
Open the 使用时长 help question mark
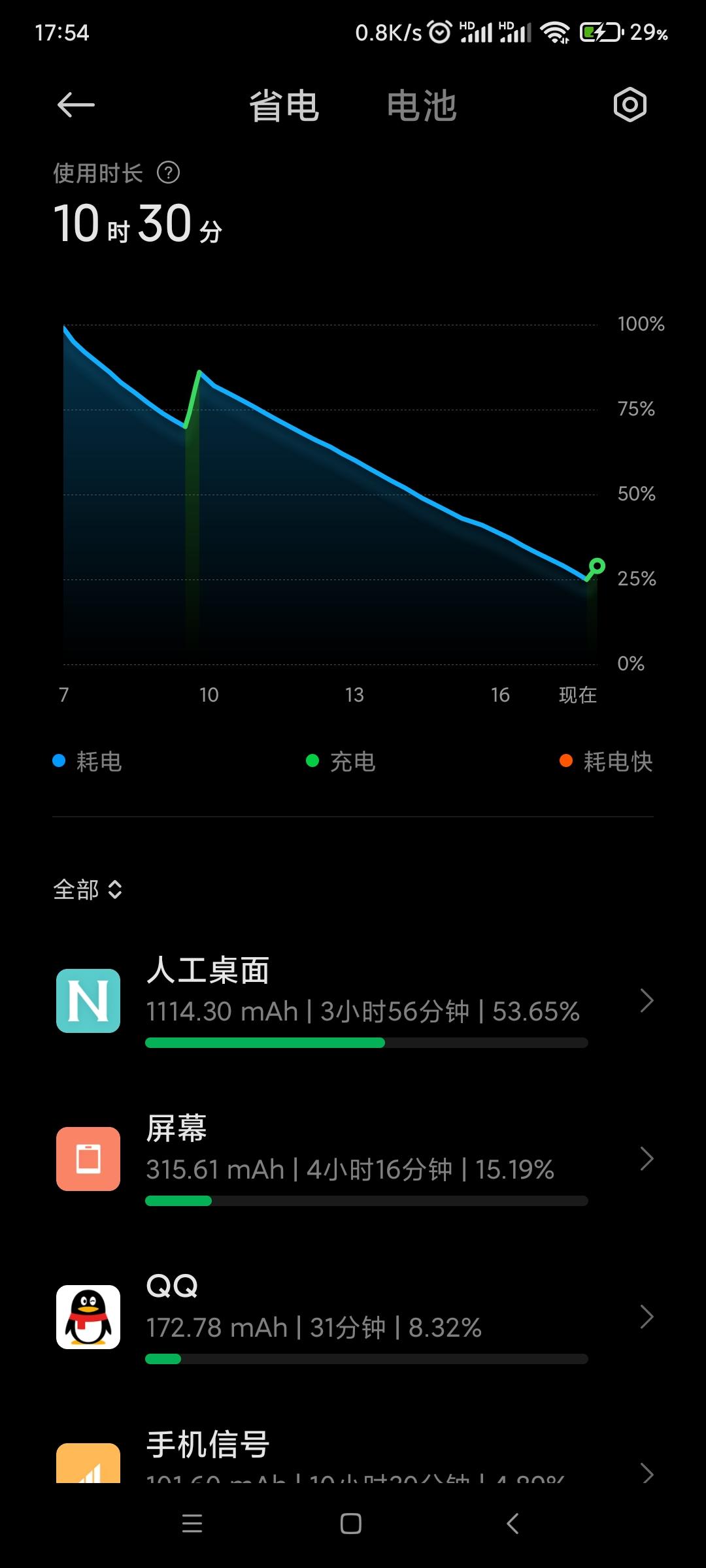click(169, 172)
